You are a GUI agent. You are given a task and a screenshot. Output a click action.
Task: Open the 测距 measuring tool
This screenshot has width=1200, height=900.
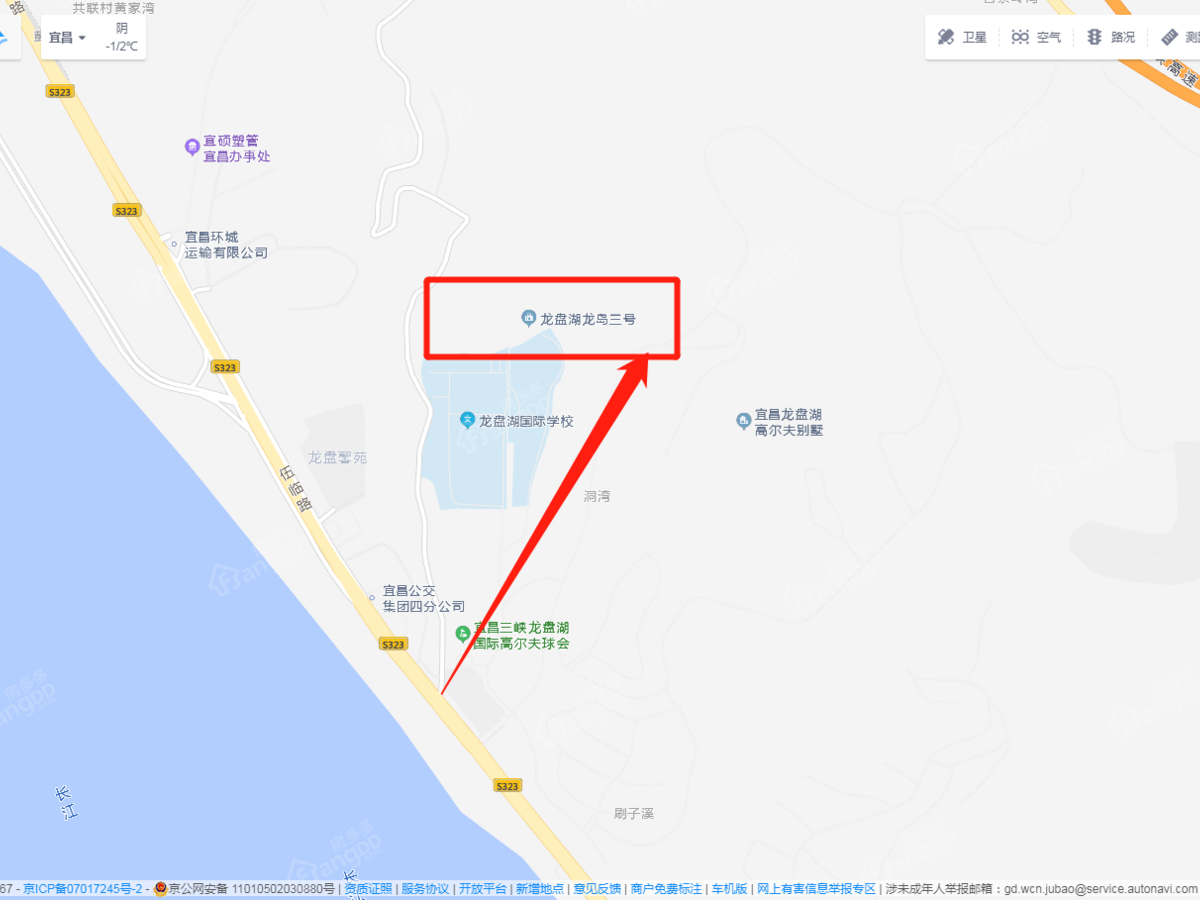tap(1180, 37)
